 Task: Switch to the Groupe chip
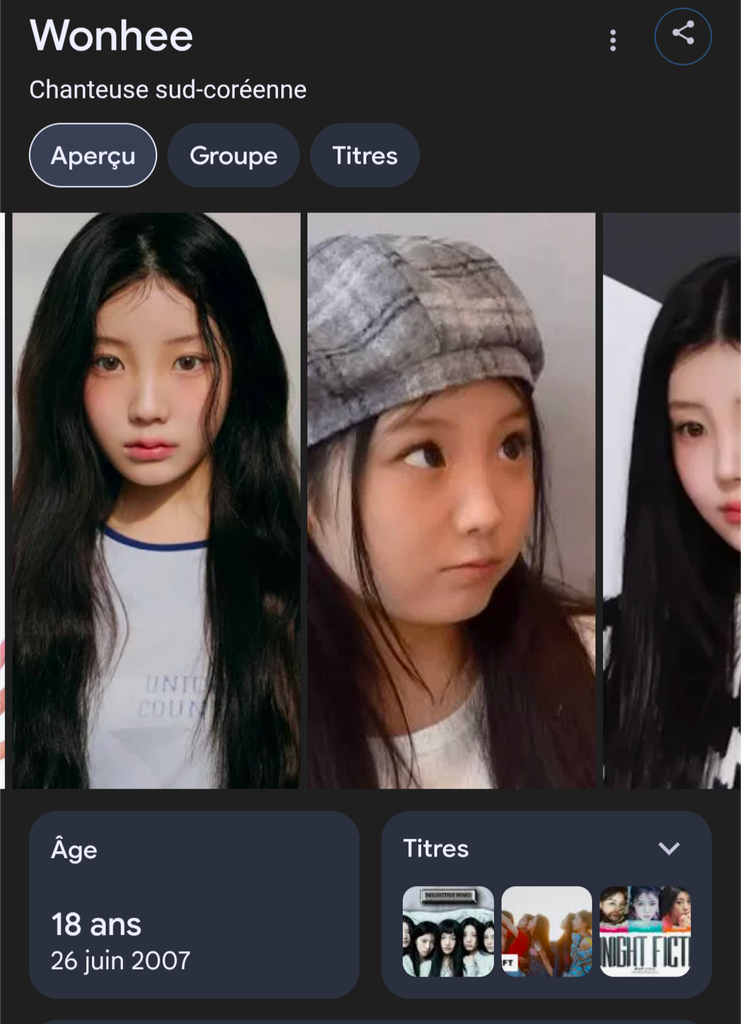click(x=233, y=156)
